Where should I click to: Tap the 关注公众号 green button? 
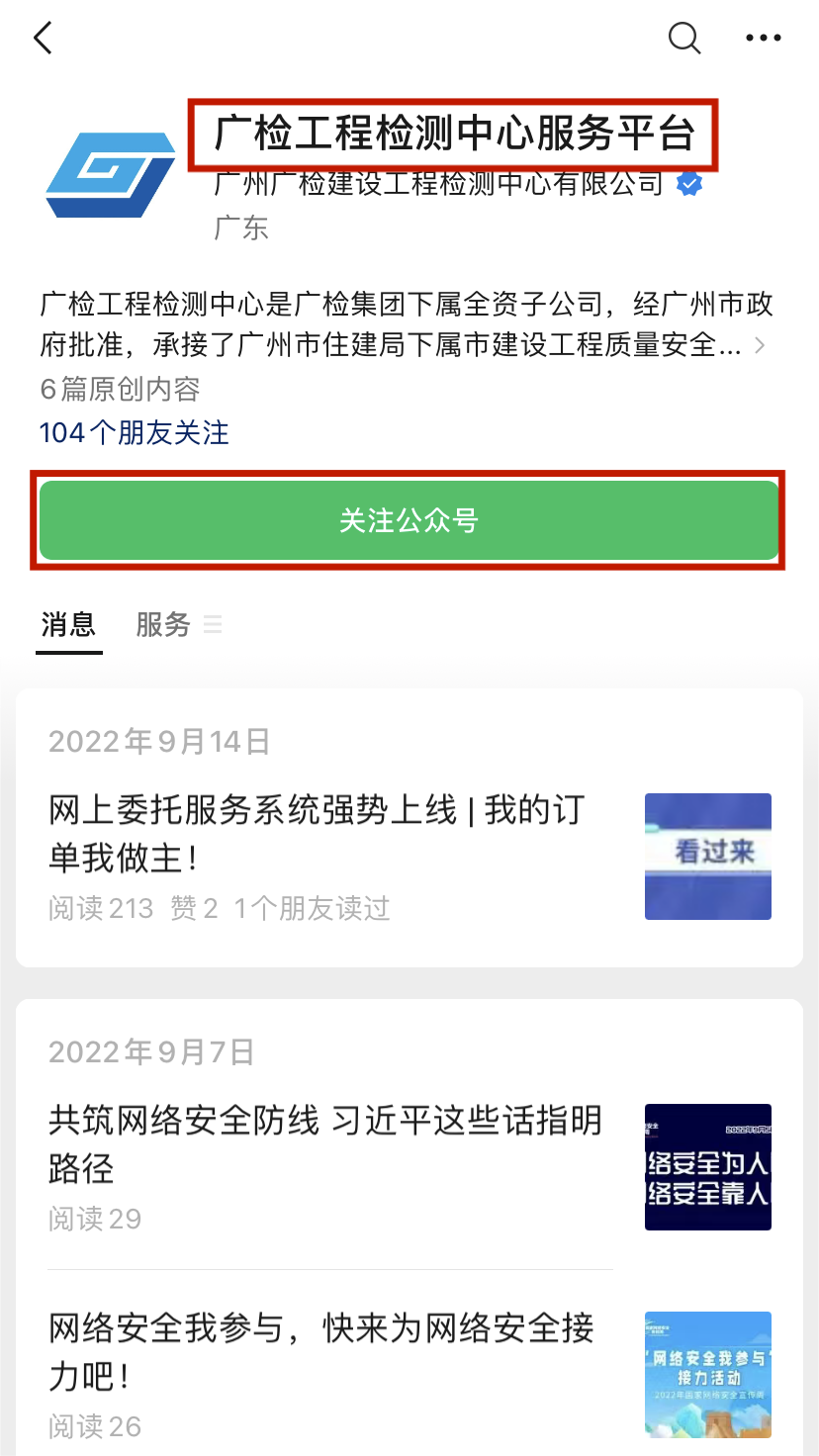pyautogui.click(x=409, y=521)
